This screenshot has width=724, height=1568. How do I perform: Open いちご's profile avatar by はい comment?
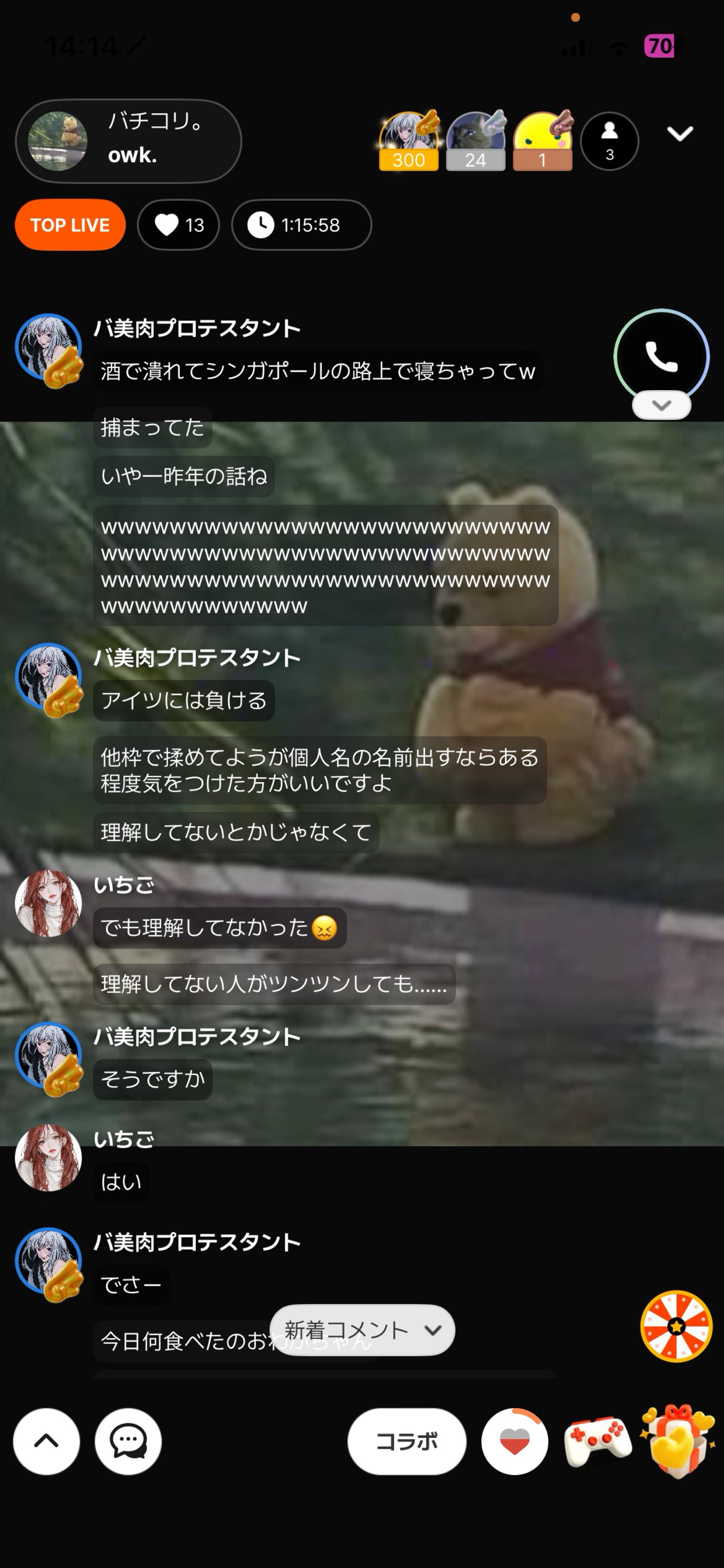pyautogui.click(x=48, y=1158)
